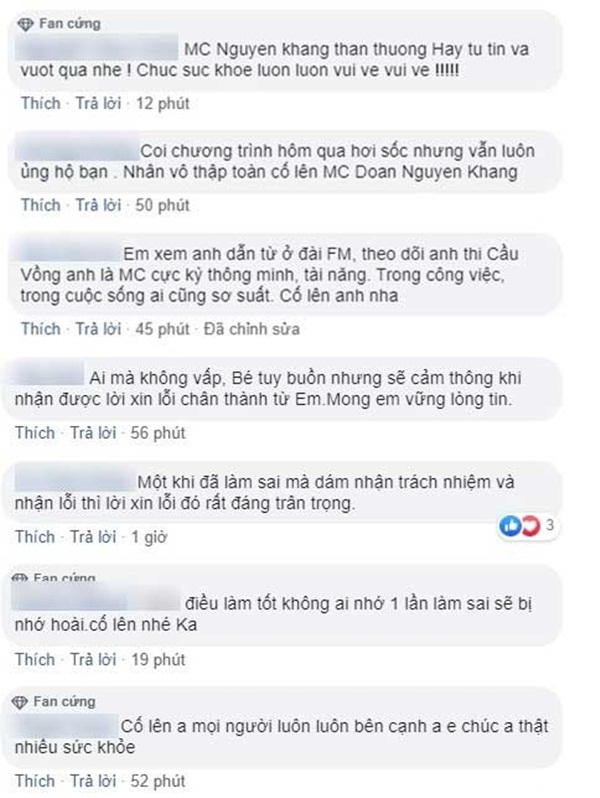The image size is (600, 798).
Task: Tap Trả lời on the 45 phút comment
Action: (x=96, y=328)
